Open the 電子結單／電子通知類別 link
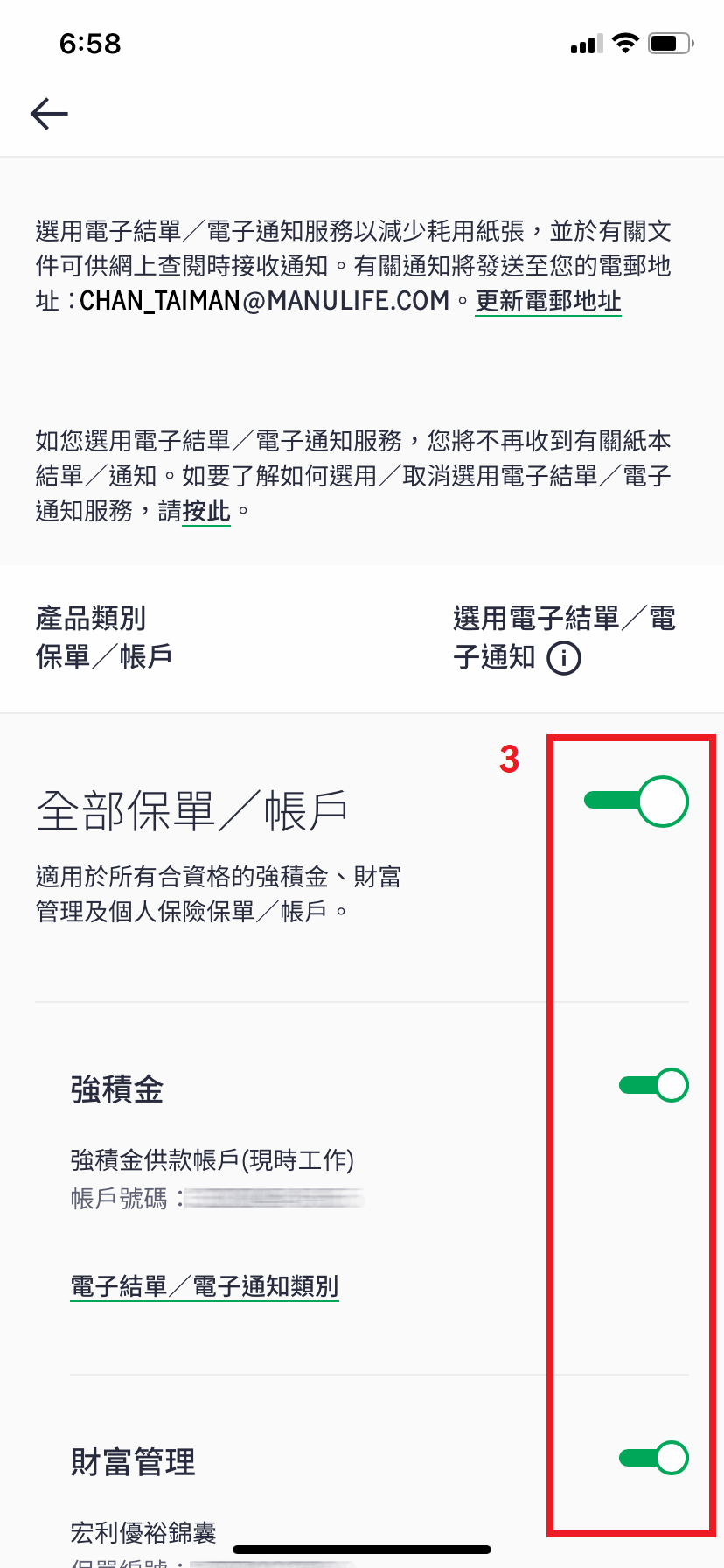 click(x=205, y=1286)
